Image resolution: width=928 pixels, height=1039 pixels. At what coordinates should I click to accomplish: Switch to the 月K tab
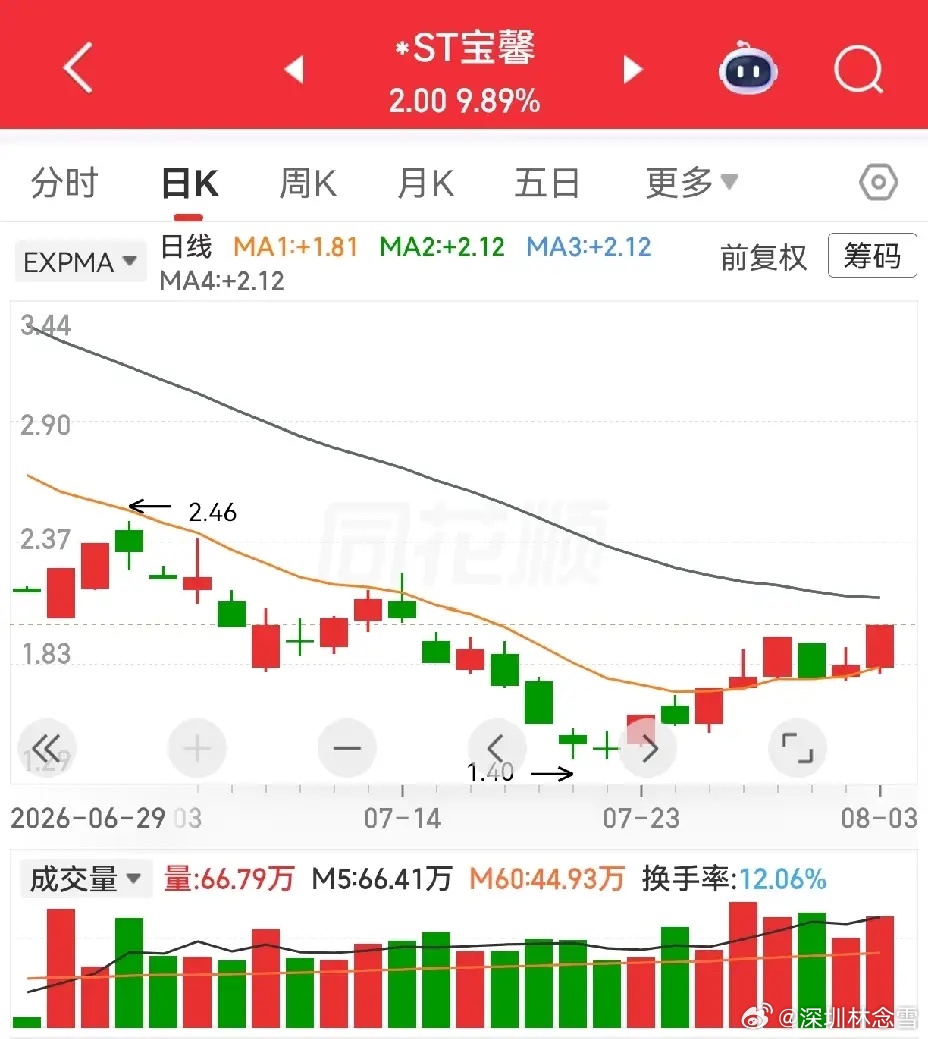click(426, 184)
